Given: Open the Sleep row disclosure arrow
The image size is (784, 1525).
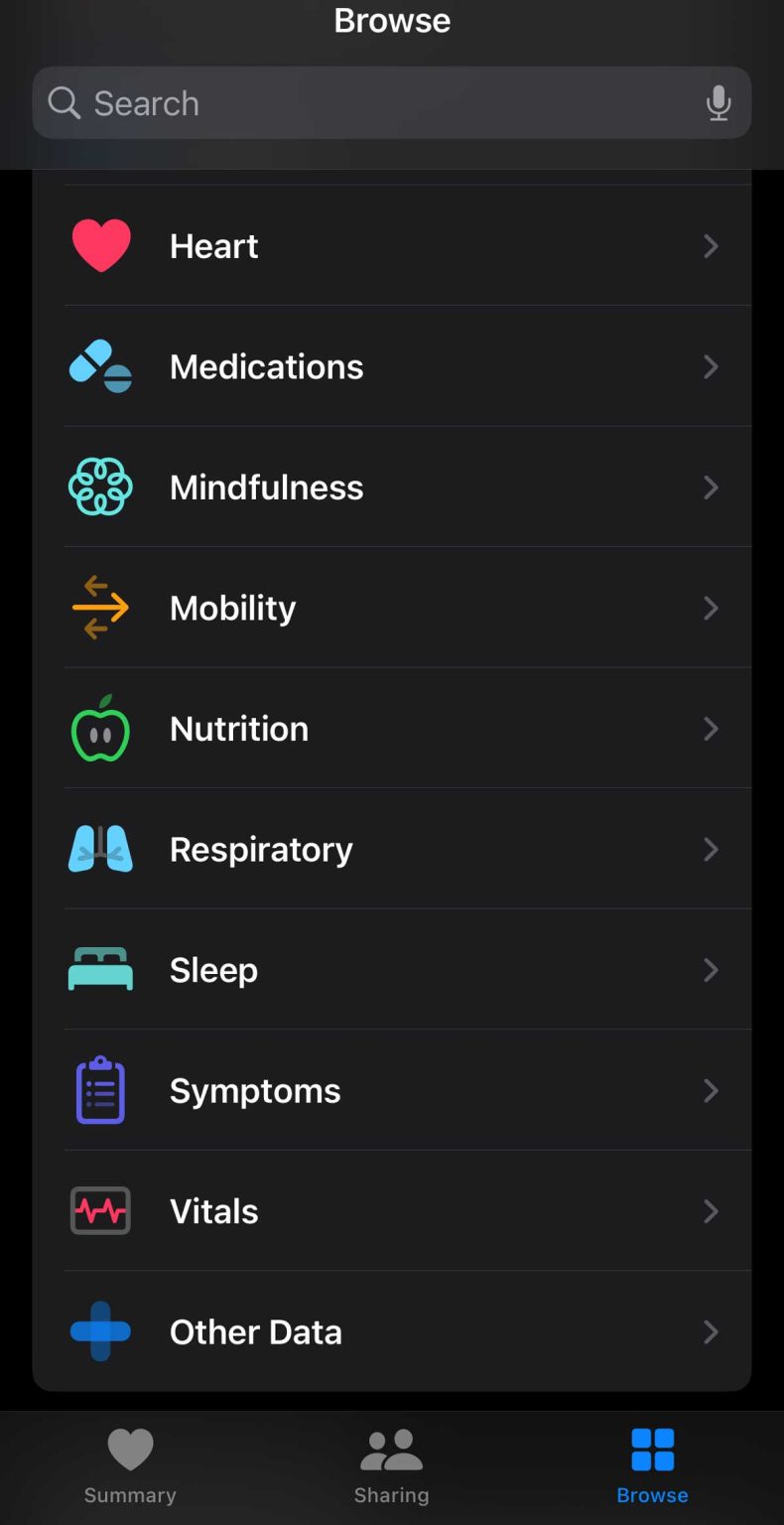Looking at the screenshot, I should coord(711,970).
